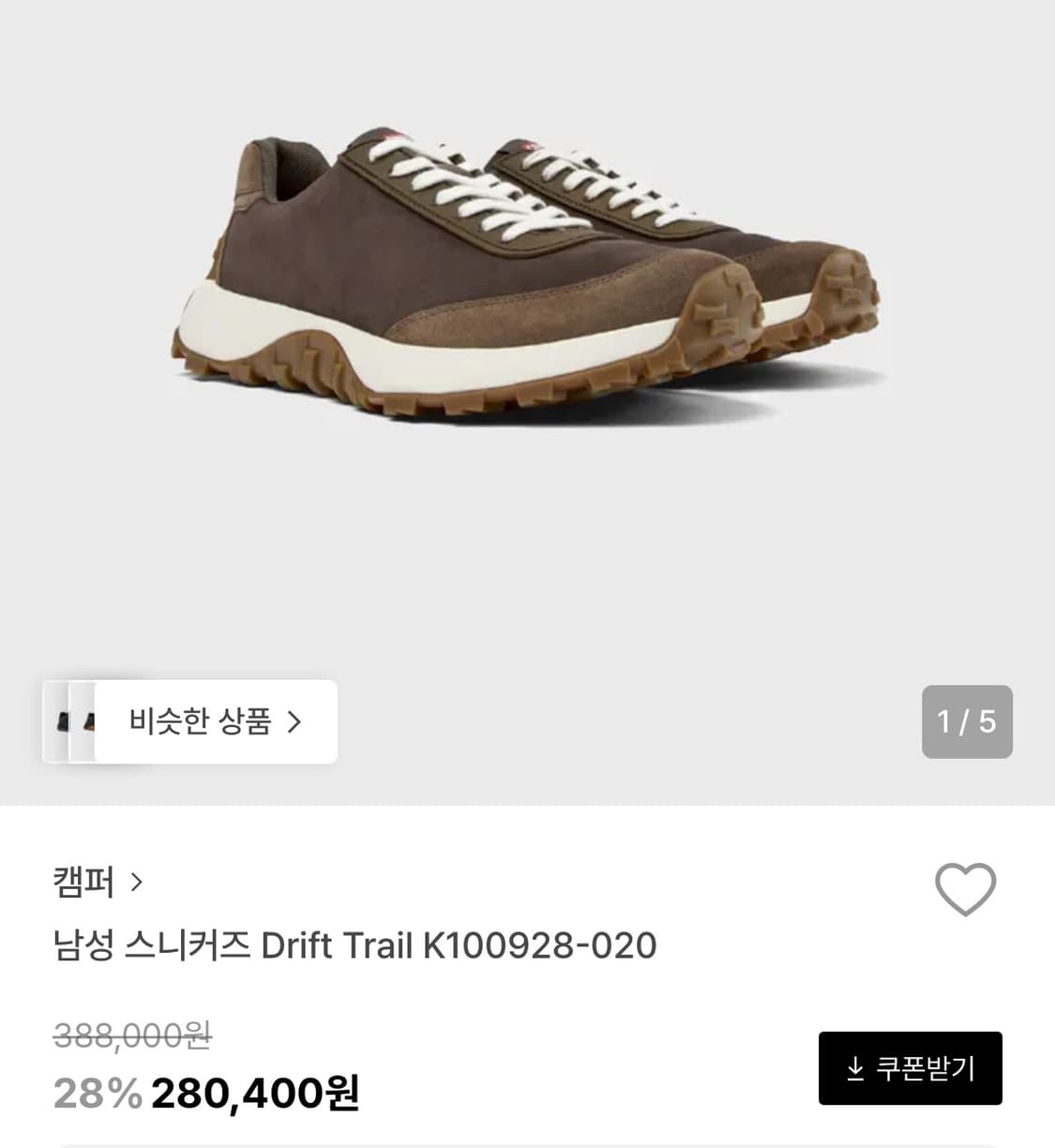Open similar items via the stacked thumbnails expander

[x=75, y=722]
